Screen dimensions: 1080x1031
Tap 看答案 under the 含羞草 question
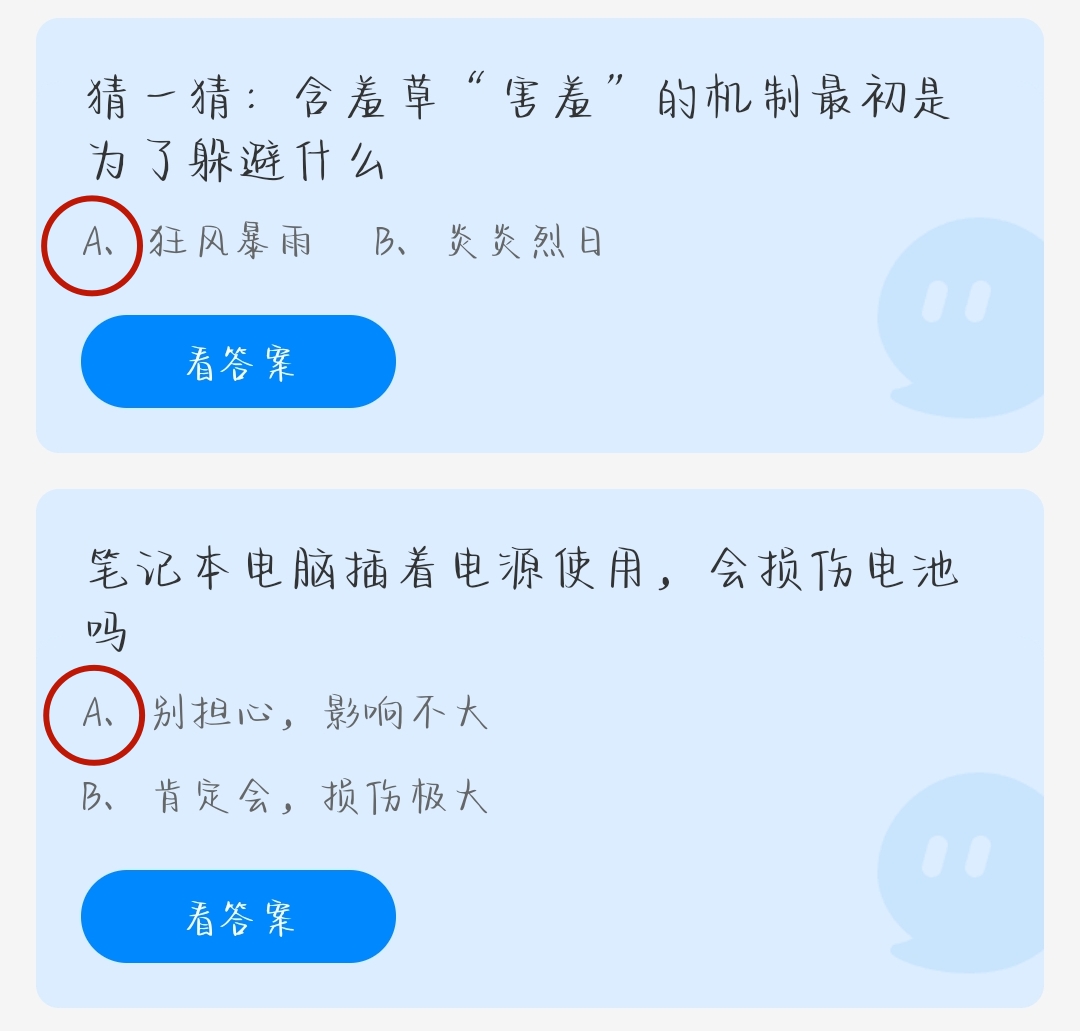pos(238,362)
